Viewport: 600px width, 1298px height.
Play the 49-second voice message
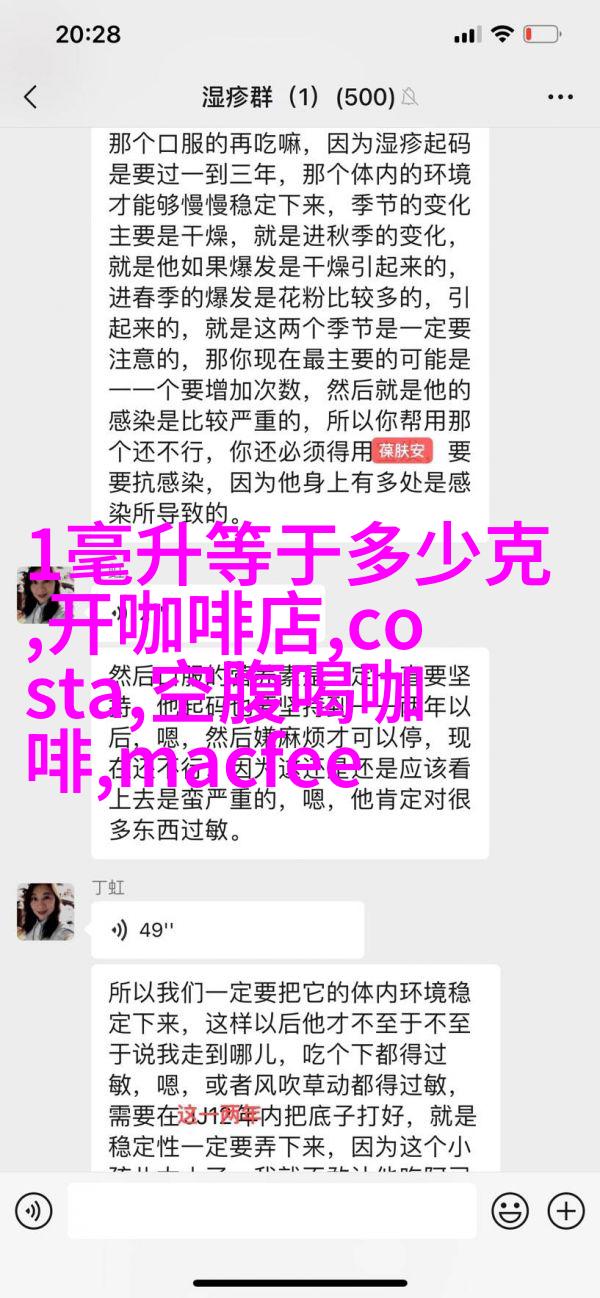pyautogui.click(x=226, y=930)
